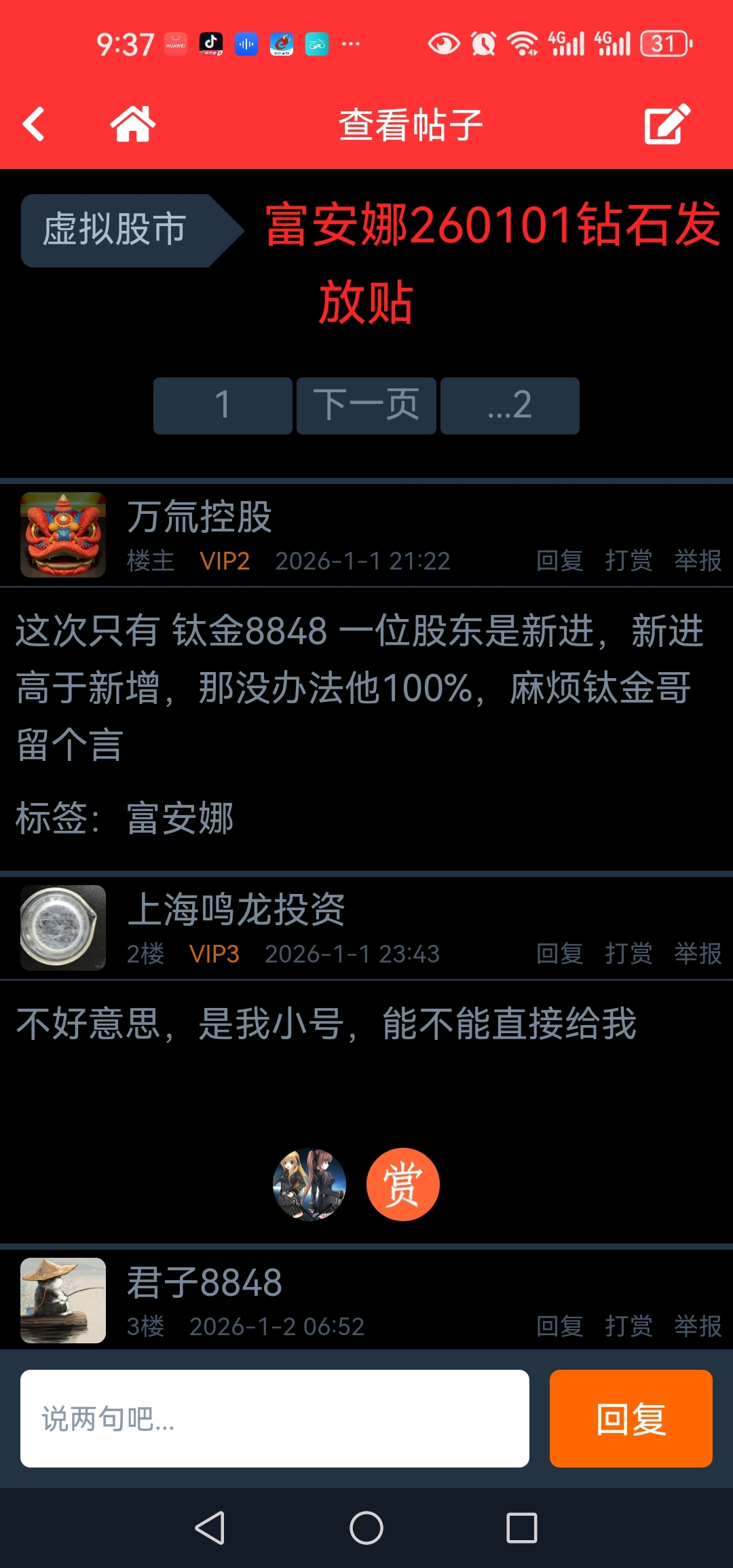Jump to last page ...2
This screenshot has width=733, height=1568.
point(510,405)
